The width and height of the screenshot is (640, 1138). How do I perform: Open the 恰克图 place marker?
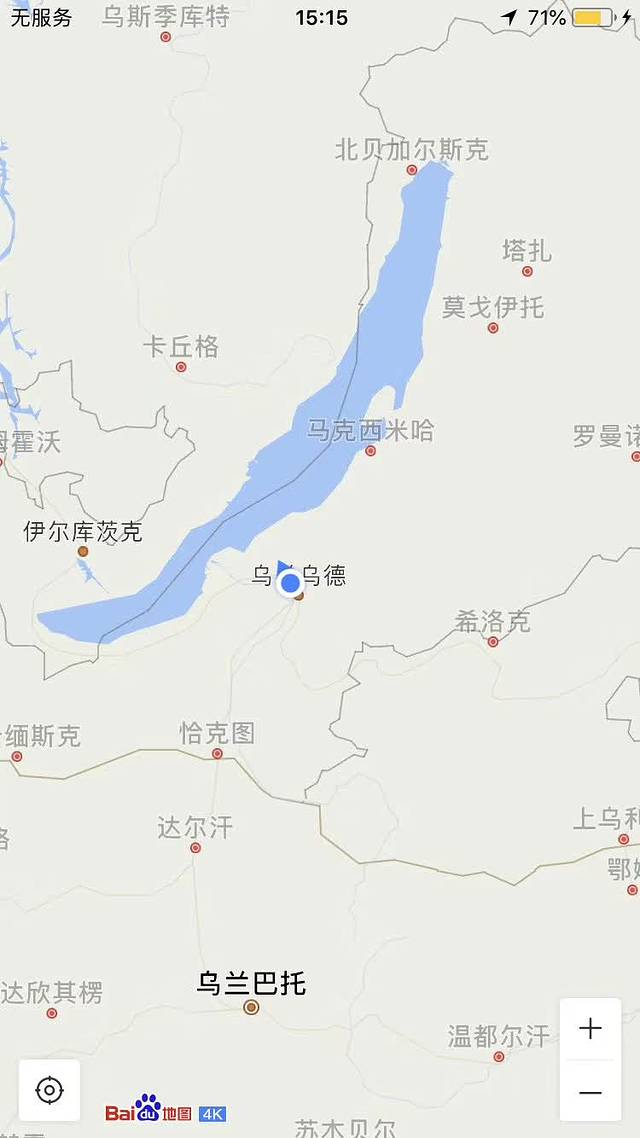point(217,753)
